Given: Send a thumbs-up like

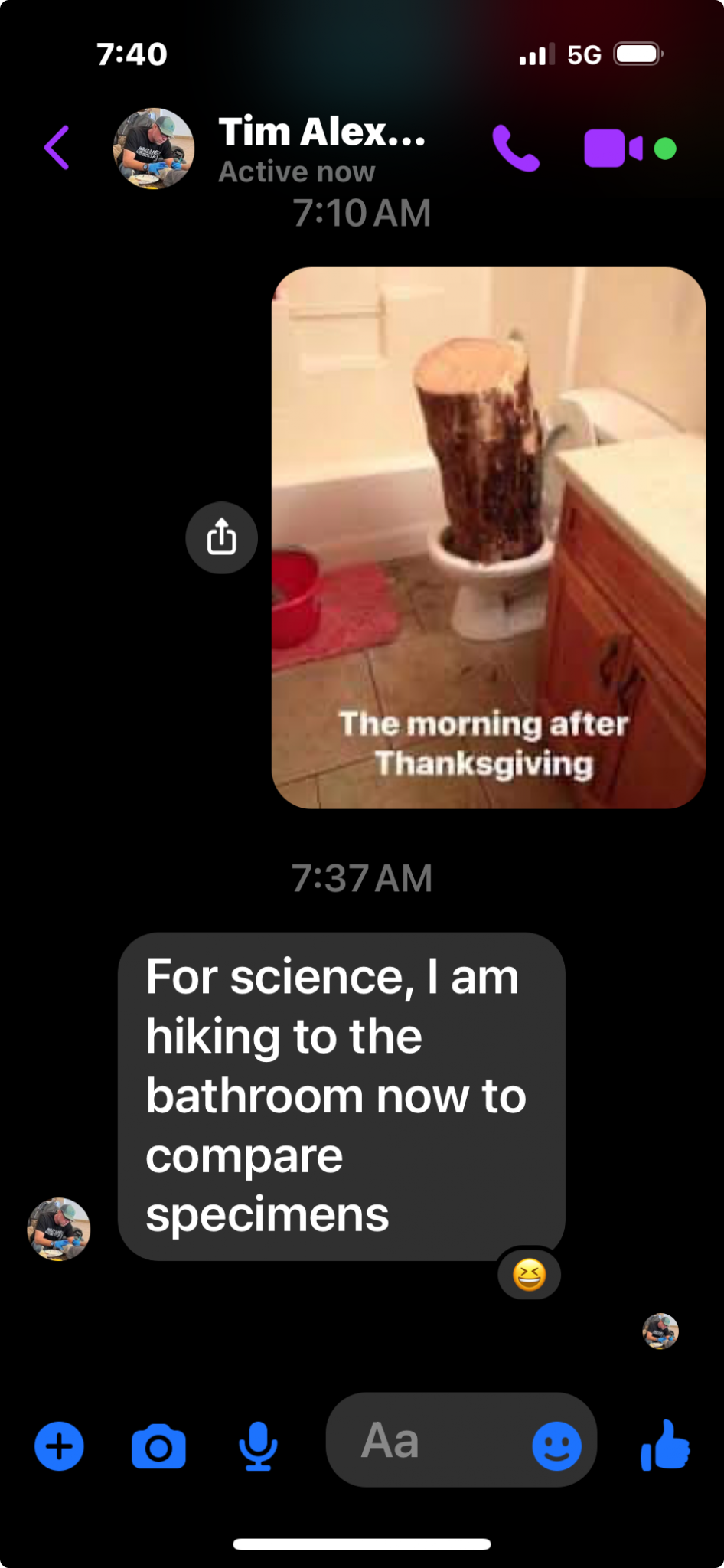Looking at the screenshot, I should point(665,1445).
